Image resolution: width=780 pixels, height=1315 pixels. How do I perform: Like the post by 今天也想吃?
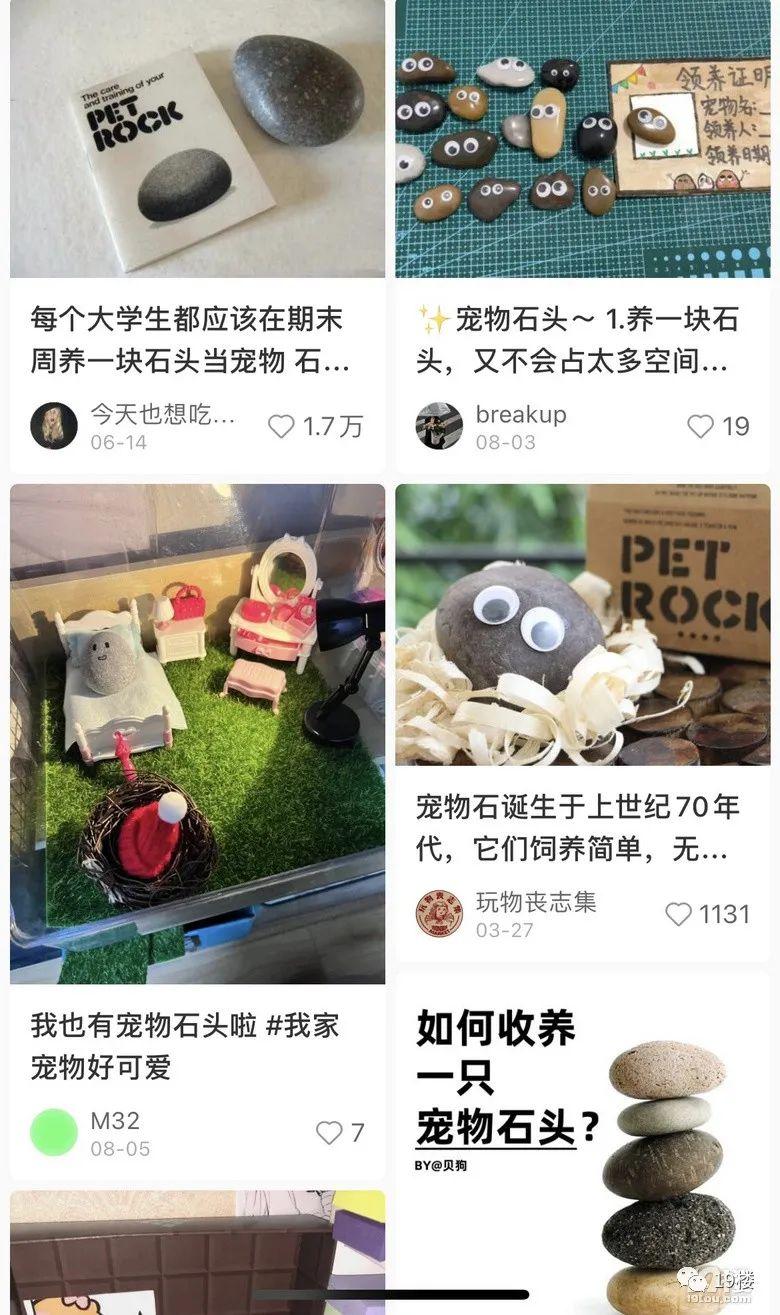(282, 426)
